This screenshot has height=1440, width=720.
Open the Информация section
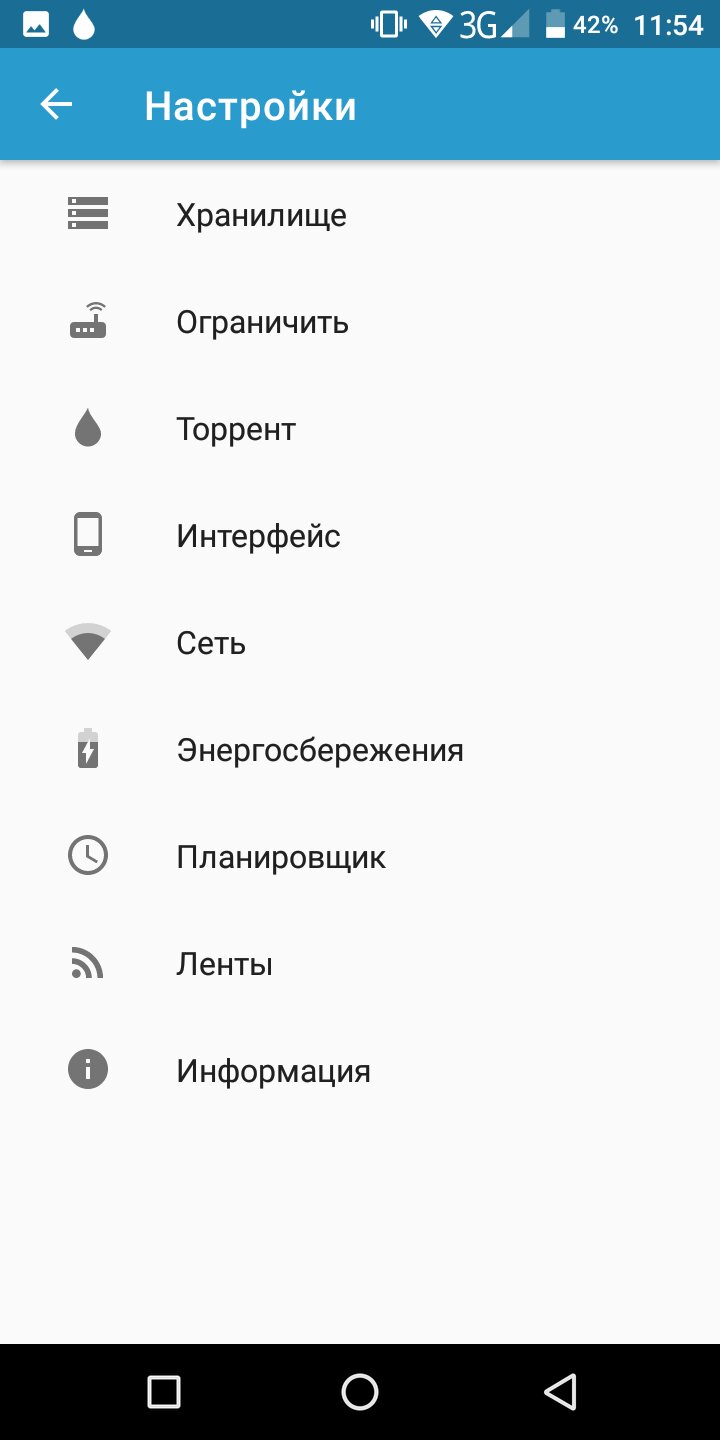[360, 1071]
